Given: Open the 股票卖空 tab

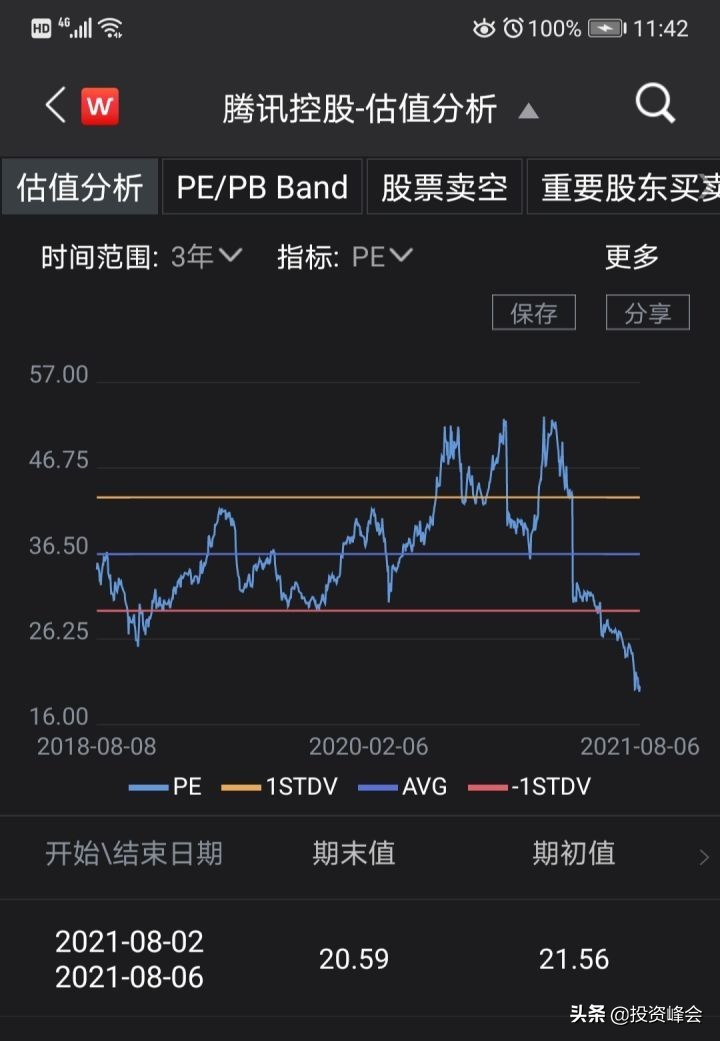Looking at the screenshot, I should coord(443,187).
